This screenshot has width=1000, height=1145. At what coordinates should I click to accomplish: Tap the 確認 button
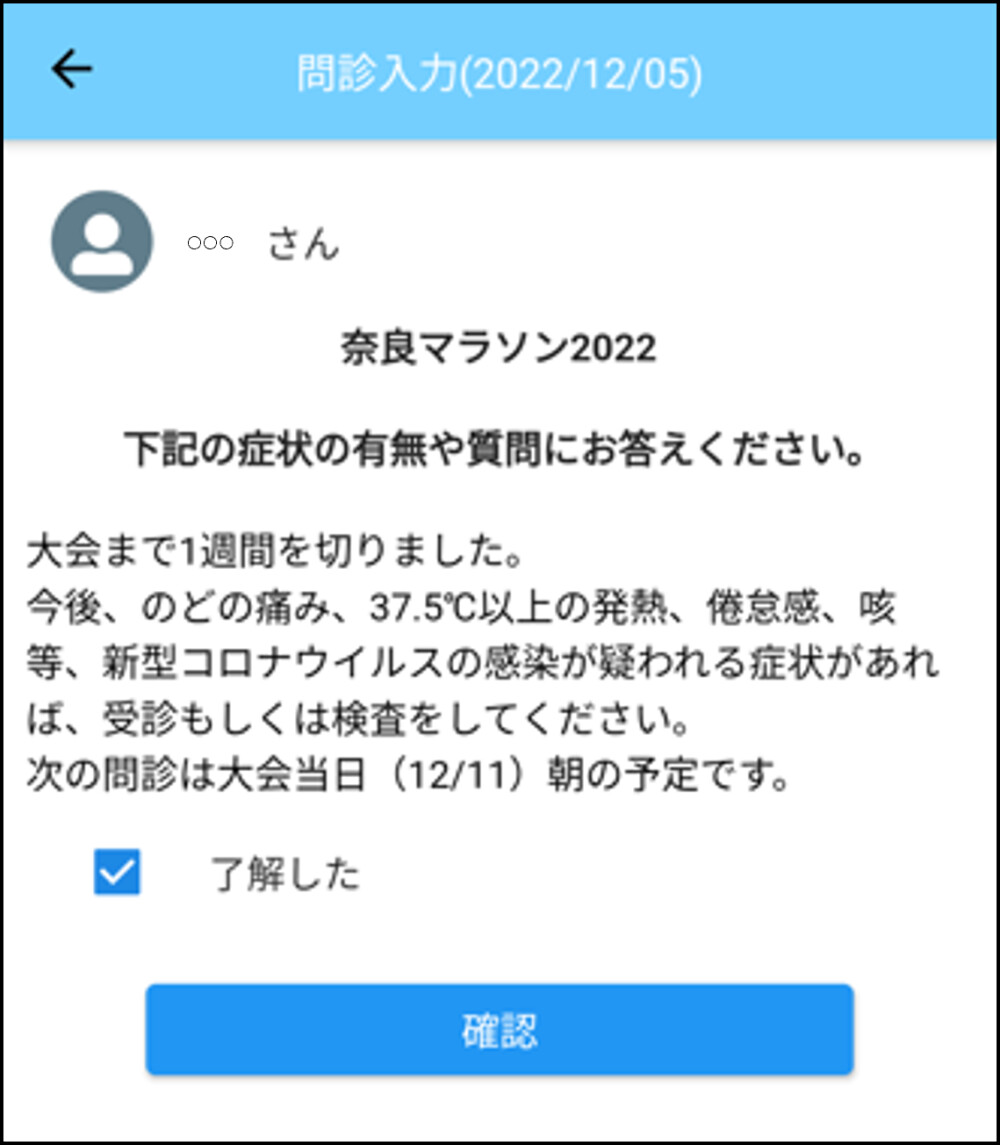499,1031
